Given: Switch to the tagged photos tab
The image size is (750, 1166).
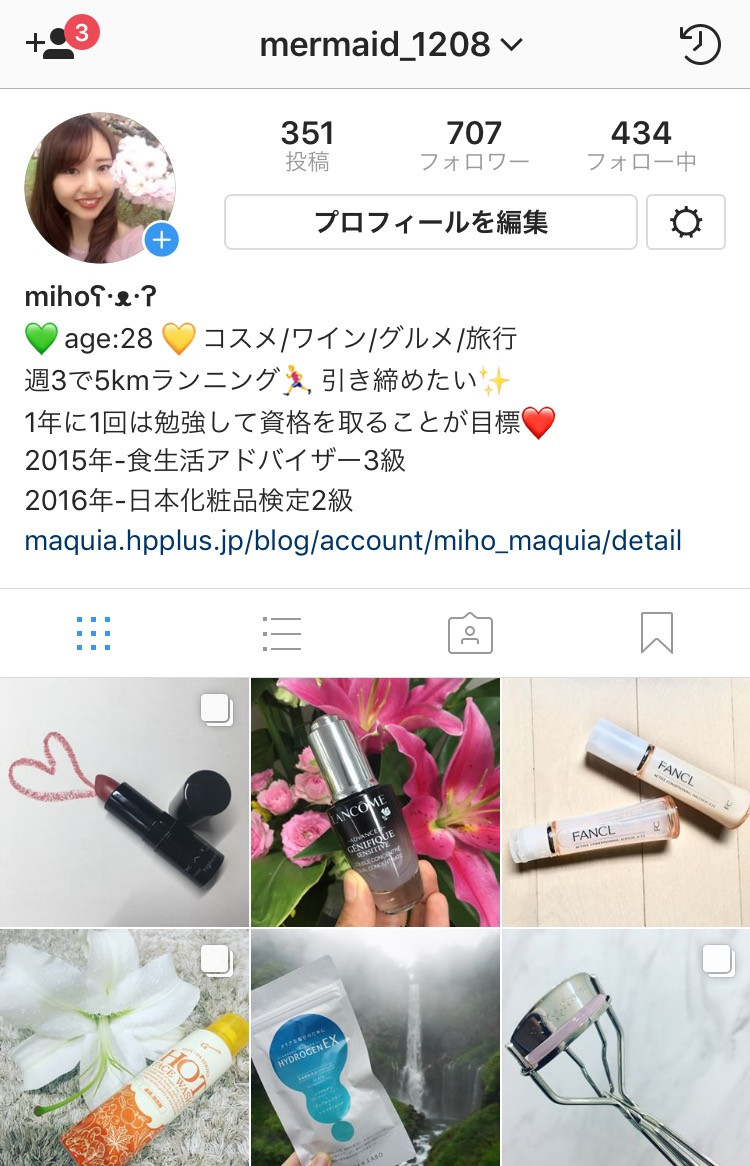Looking at the screenshot, I should click(469, 633).
